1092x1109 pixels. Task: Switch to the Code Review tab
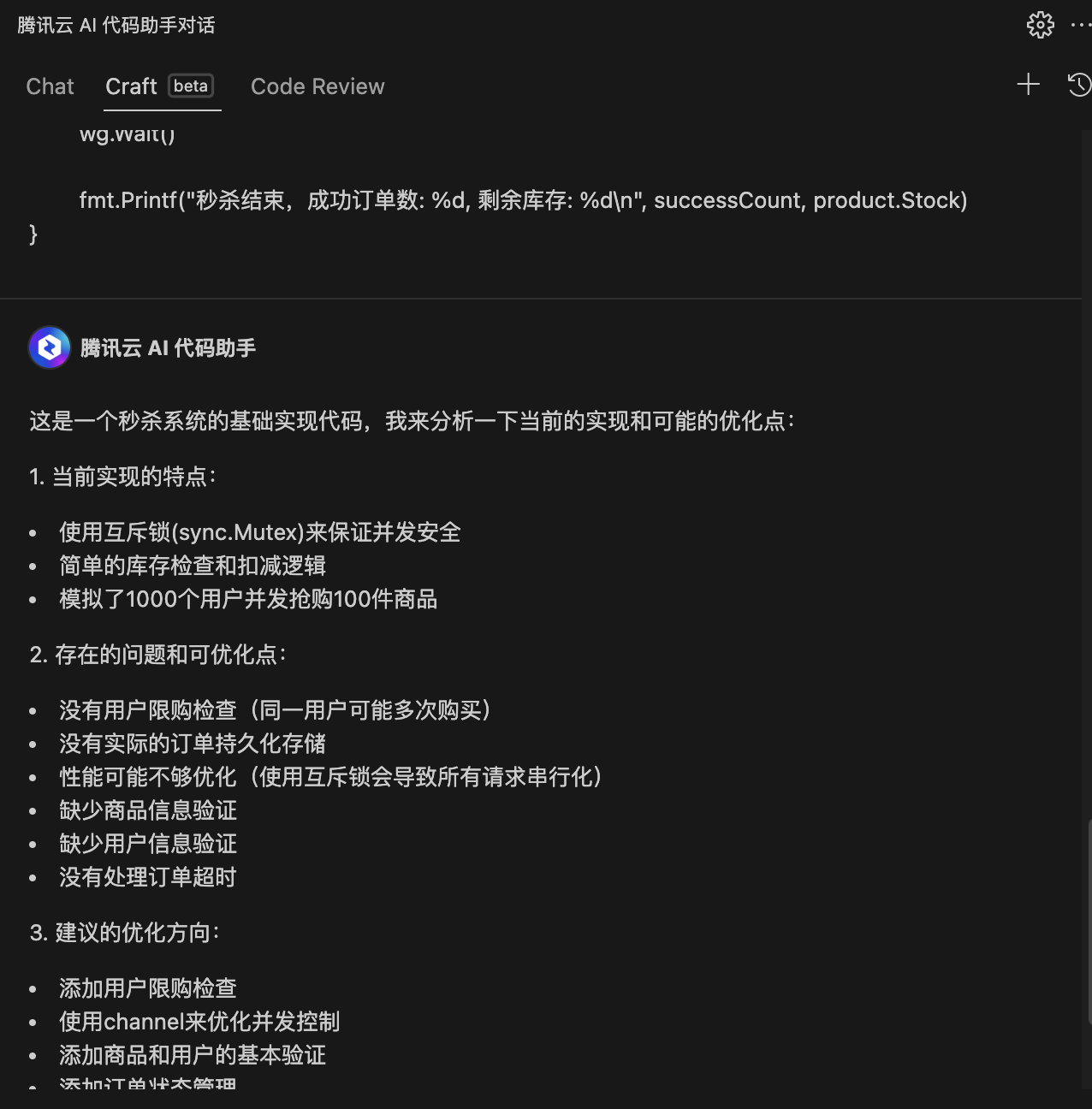tap(318, 86)
